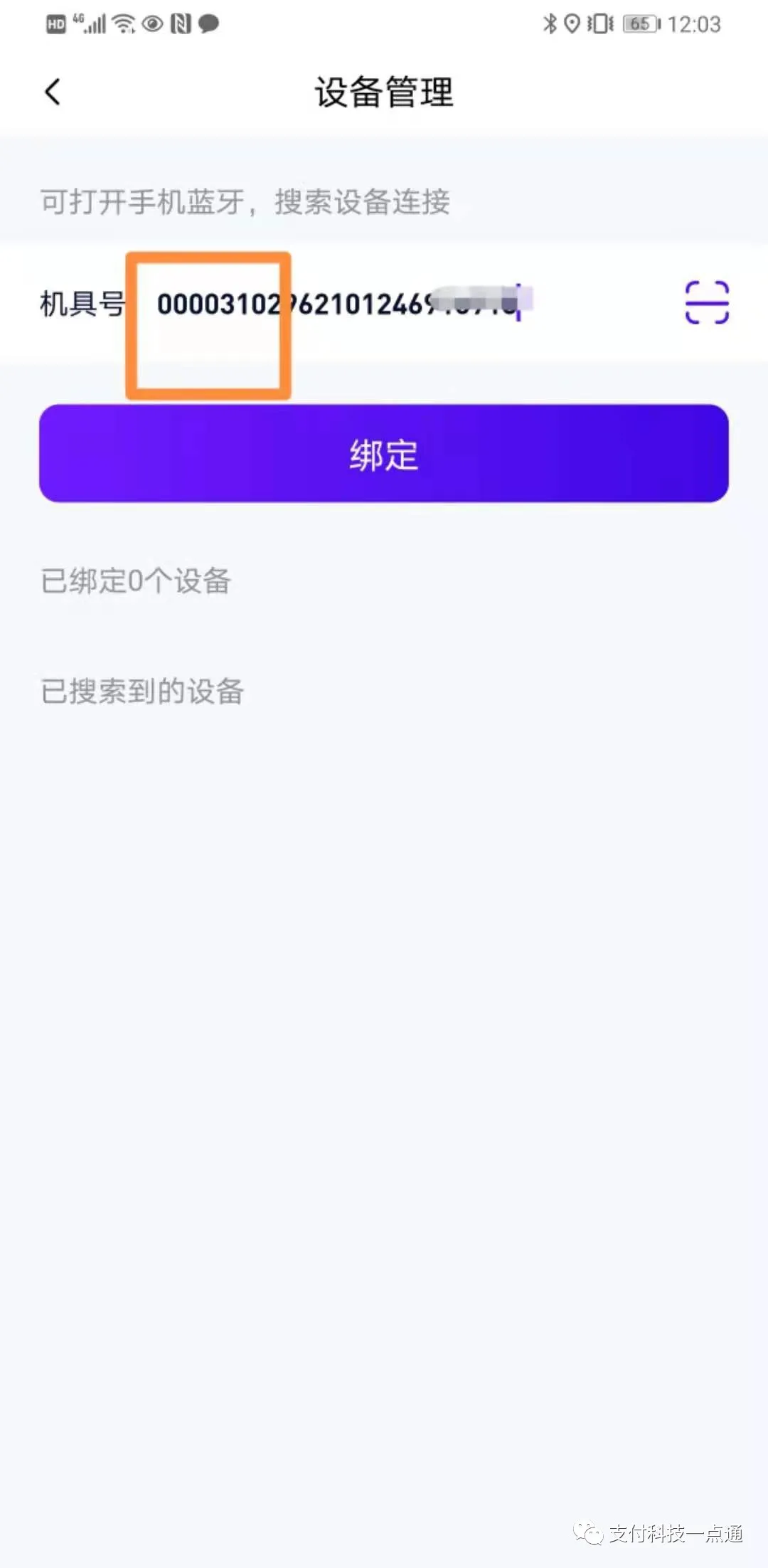This screenshot has width=768, height=1568.
Task: Open the NFC icon in the status bar
Action: (181, 23)
